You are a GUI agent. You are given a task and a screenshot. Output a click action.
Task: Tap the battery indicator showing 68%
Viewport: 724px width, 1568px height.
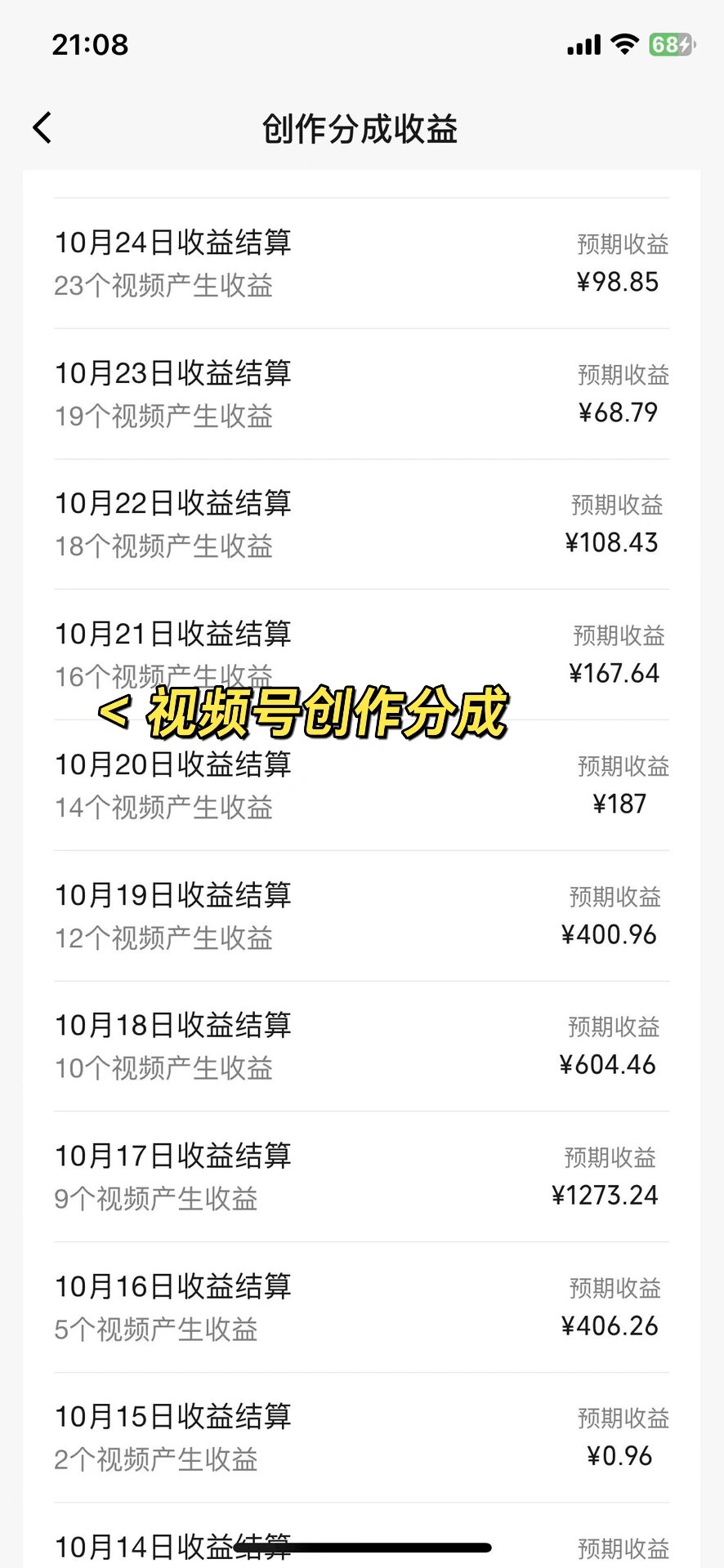(x=668, y=45)
